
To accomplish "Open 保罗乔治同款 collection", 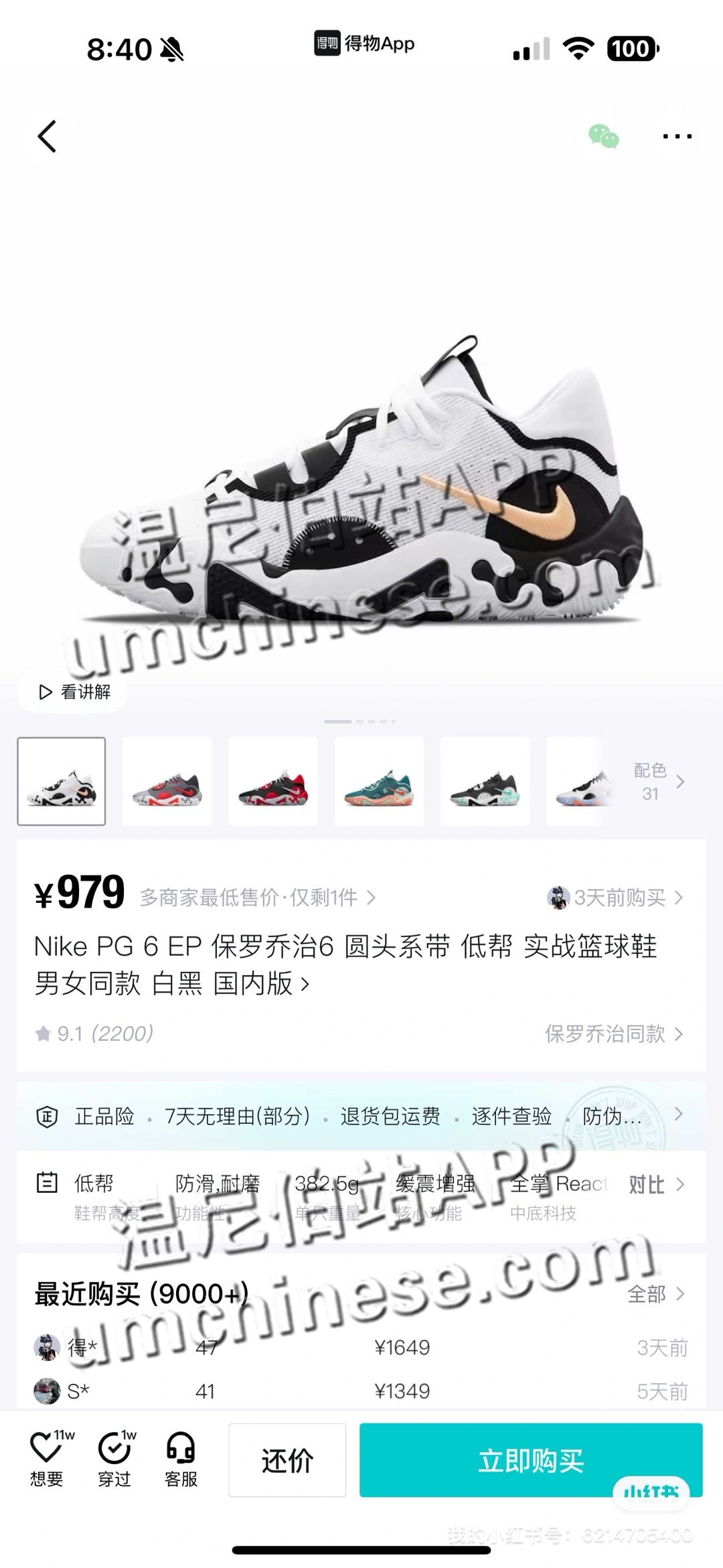I will coord(615,1034).
